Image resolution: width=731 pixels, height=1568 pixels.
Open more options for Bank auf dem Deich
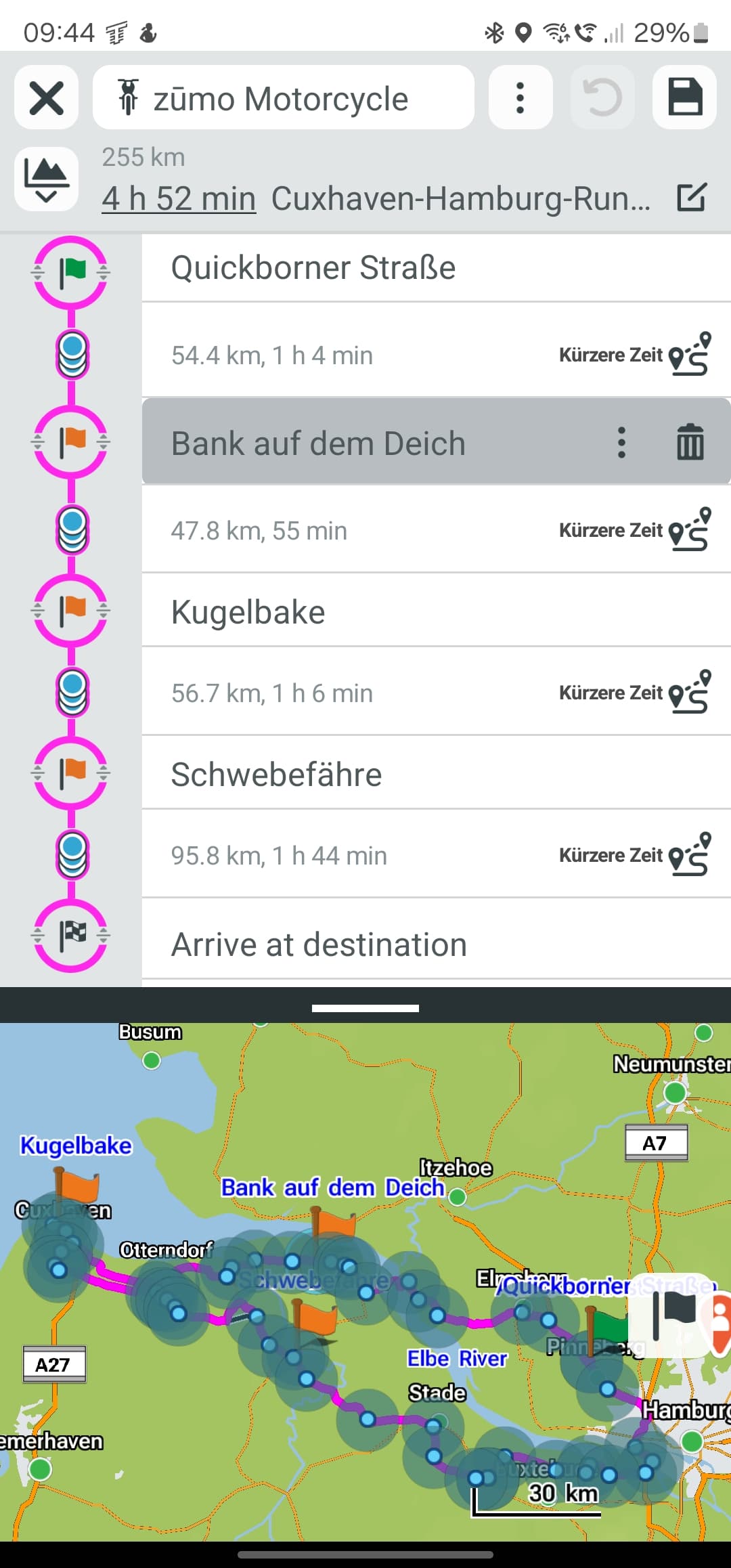tap(621, 443)
